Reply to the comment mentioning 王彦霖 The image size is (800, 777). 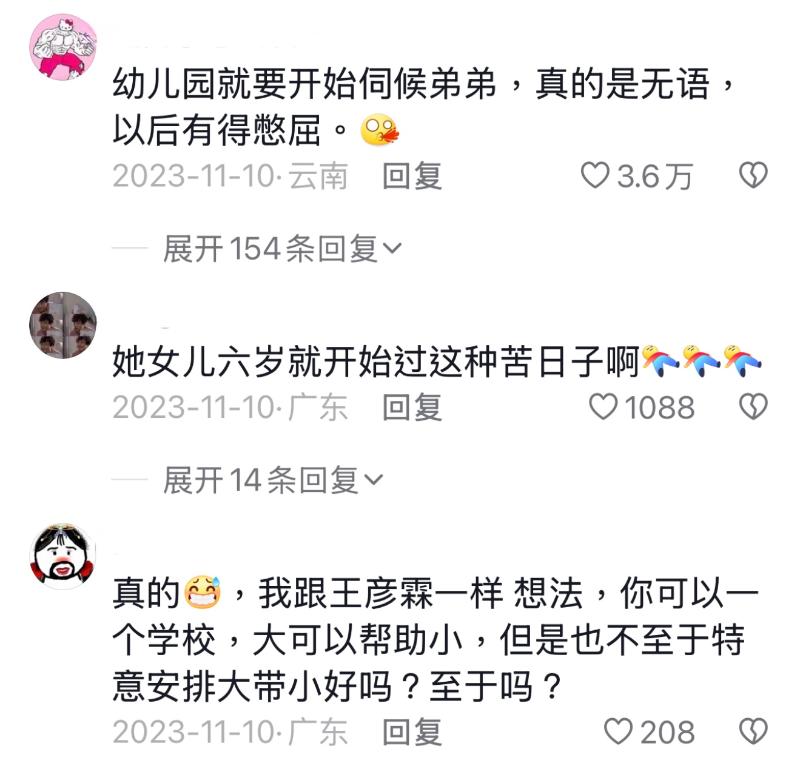tap(412, 731)
